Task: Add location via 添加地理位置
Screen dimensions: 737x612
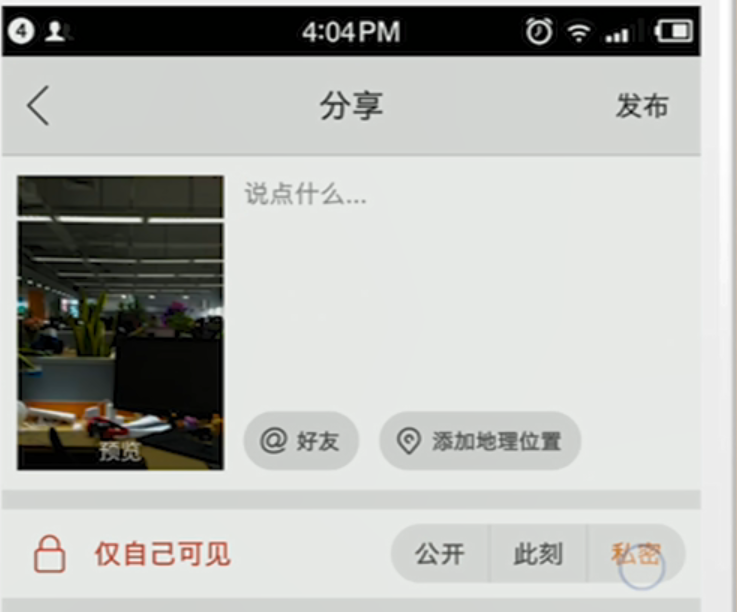Action: [x=480, y=441]
